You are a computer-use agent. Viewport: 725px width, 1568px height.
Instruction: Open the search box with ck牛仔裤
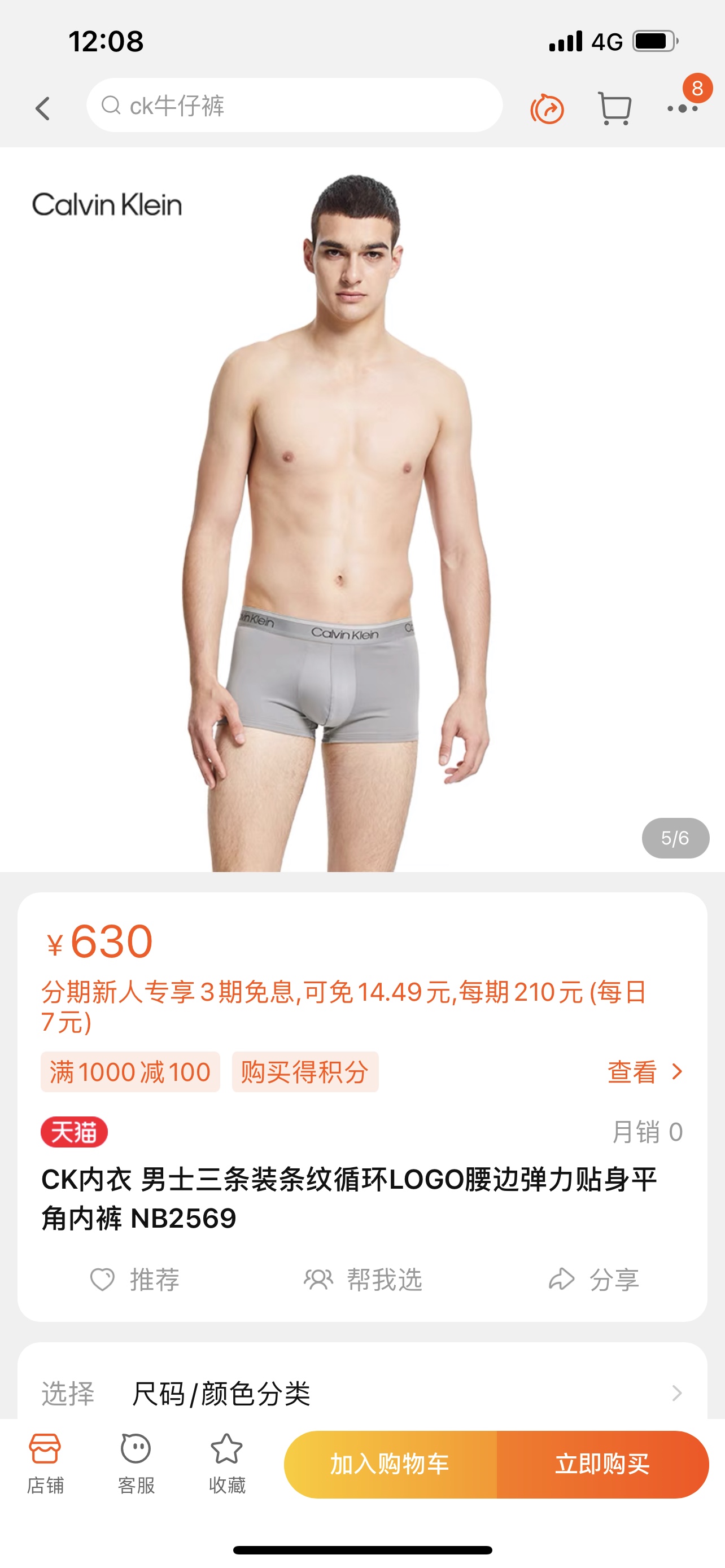click(x=295, y=106)
